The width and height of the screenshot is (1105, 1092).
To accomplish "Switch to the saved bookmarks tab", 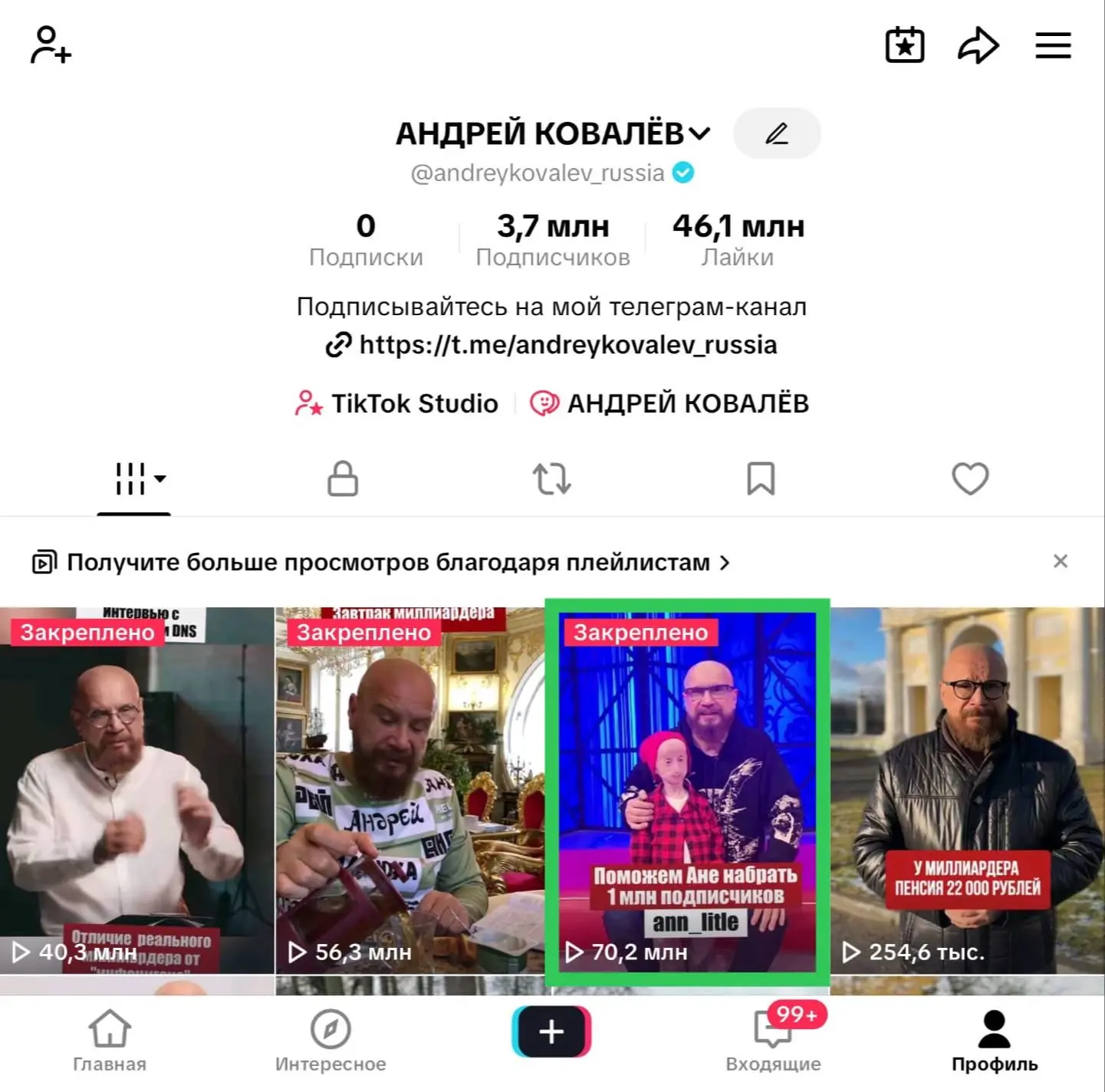I will (761, 479).
